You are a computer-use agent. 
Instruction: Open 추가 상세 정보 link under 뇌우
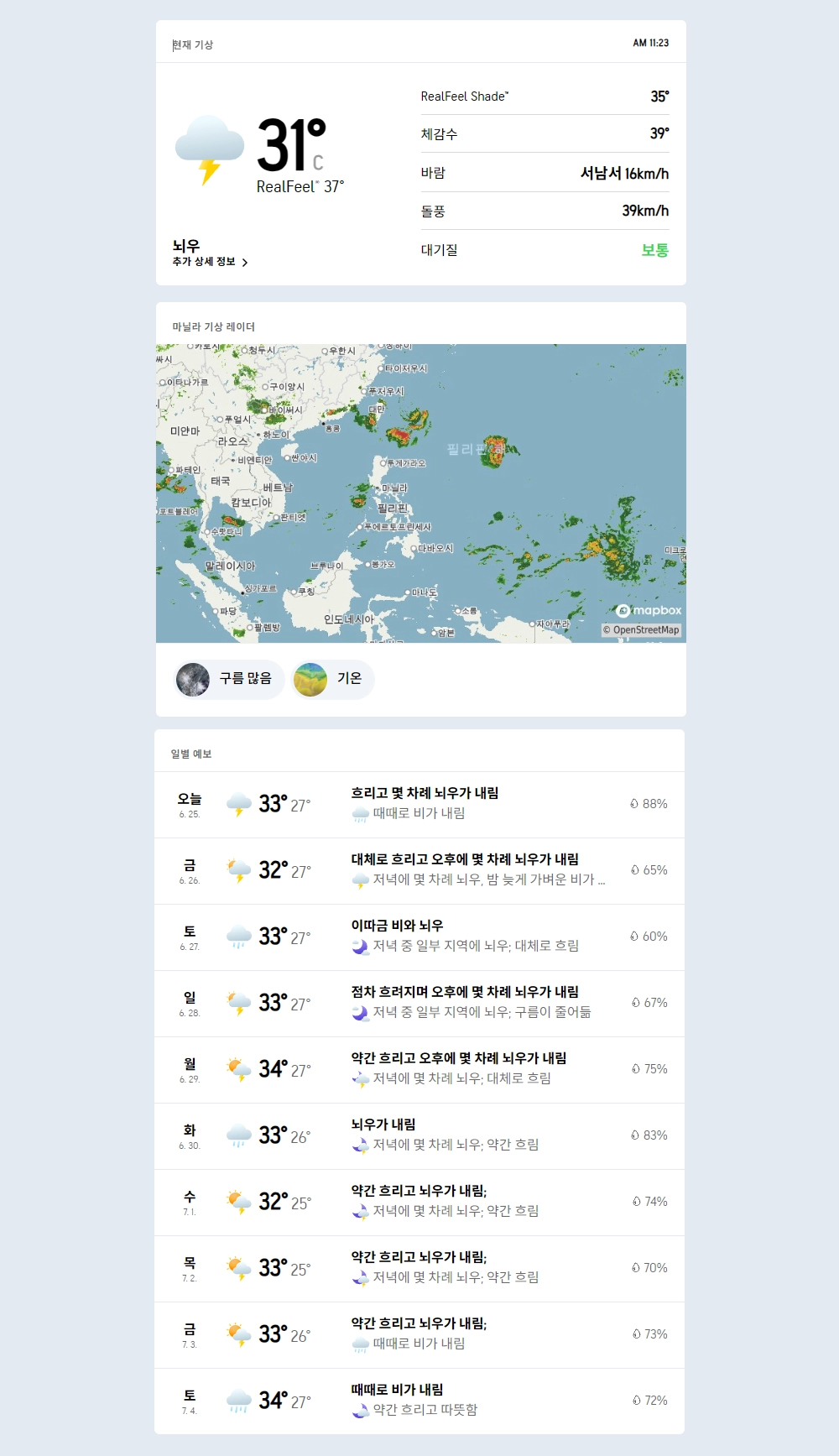(x=210, y=262)
